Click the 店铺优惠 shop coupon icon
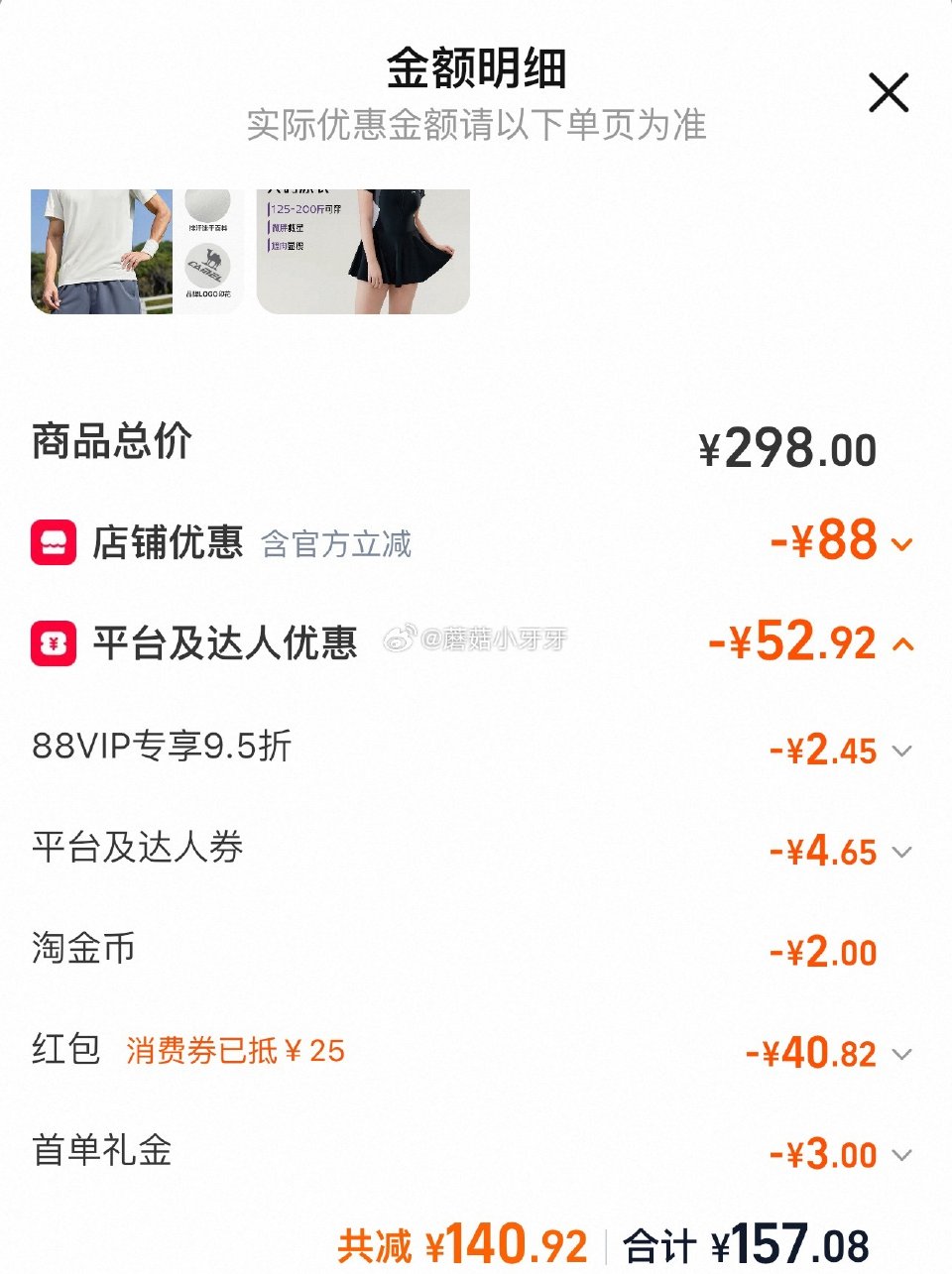This screenshot has width=952, height=1274. (55, 541)
